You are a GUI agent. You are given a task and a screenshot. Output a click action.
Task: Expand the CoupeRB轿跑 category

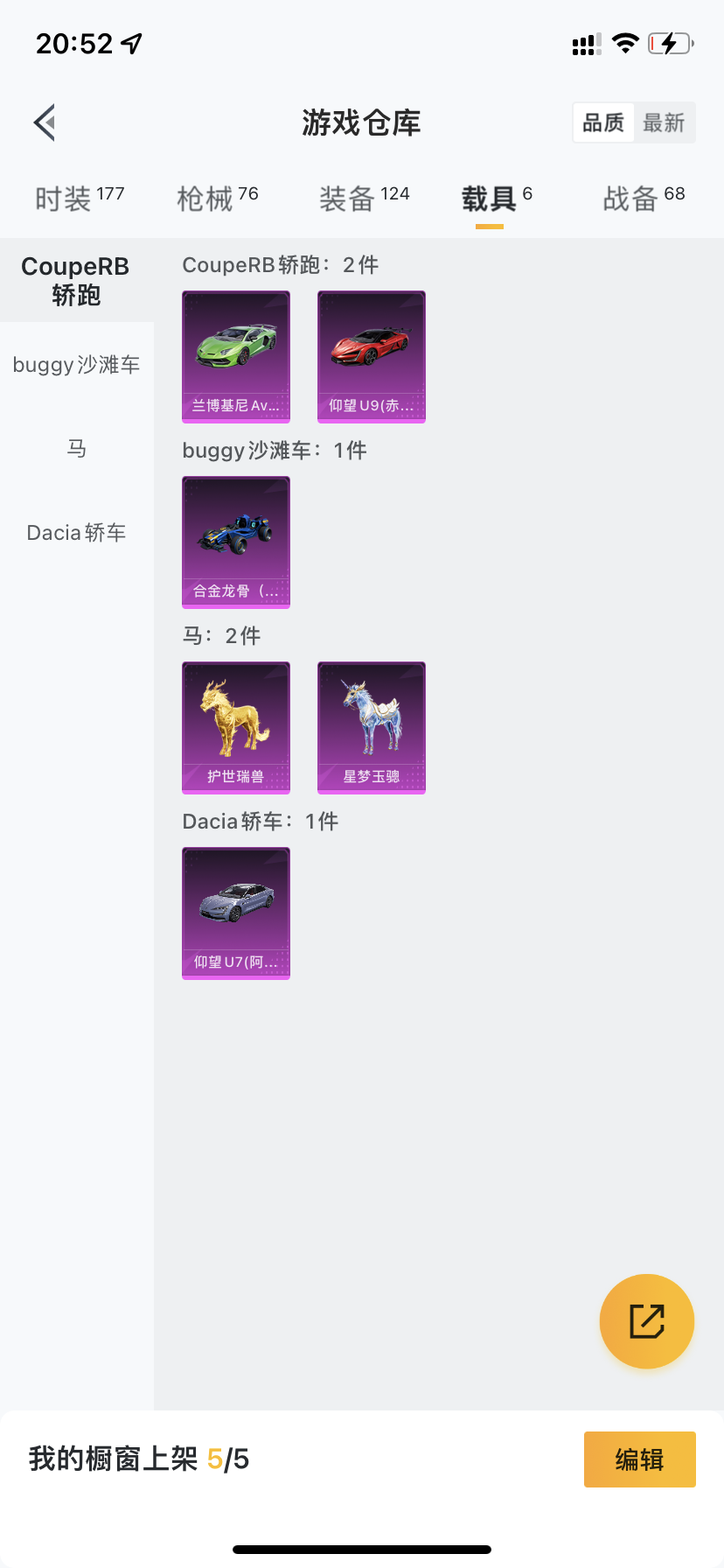(75, 280)
